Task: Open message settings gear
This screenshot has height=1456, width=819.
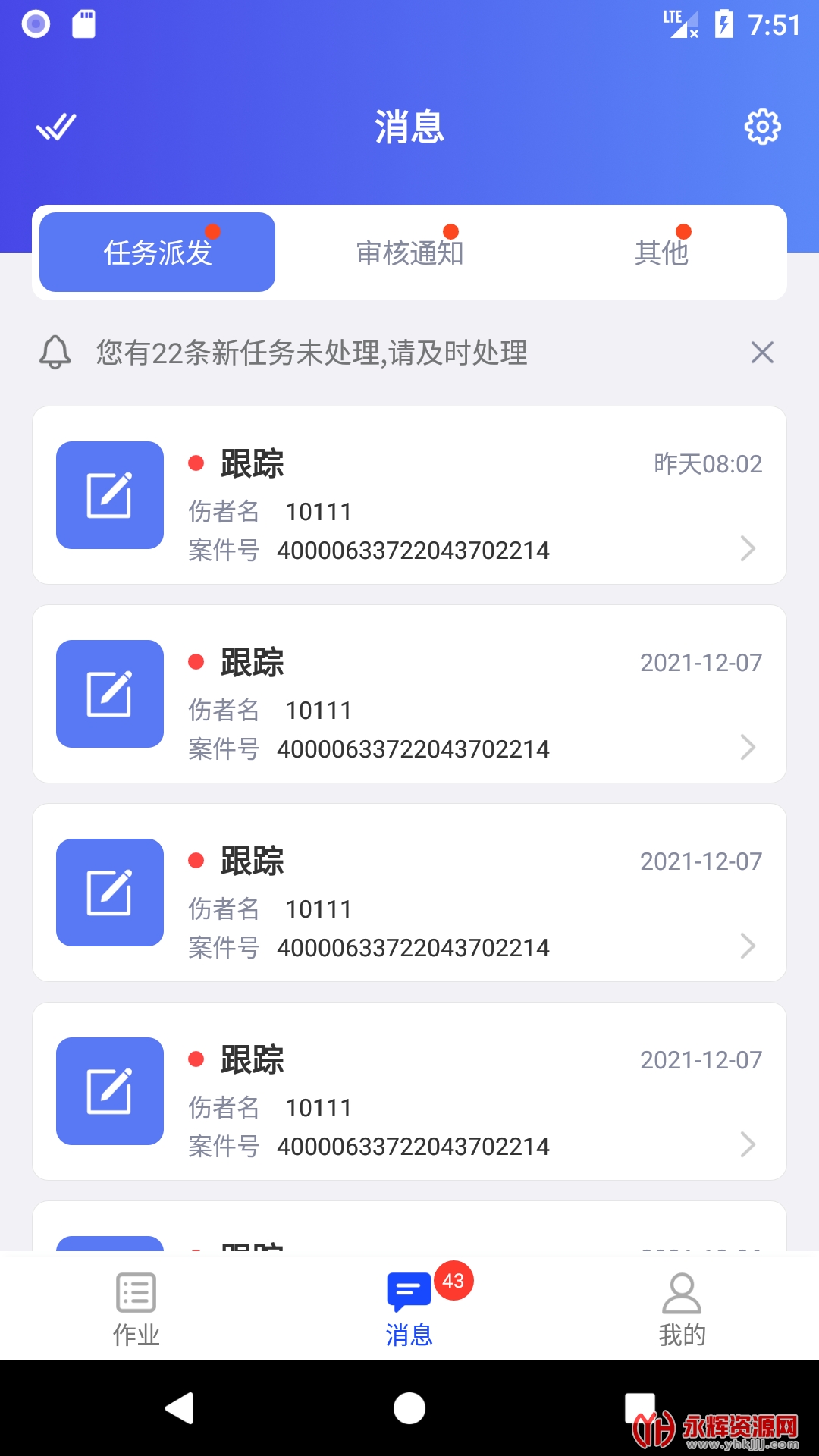Action: pyautogui.click(x=762, y=127)
